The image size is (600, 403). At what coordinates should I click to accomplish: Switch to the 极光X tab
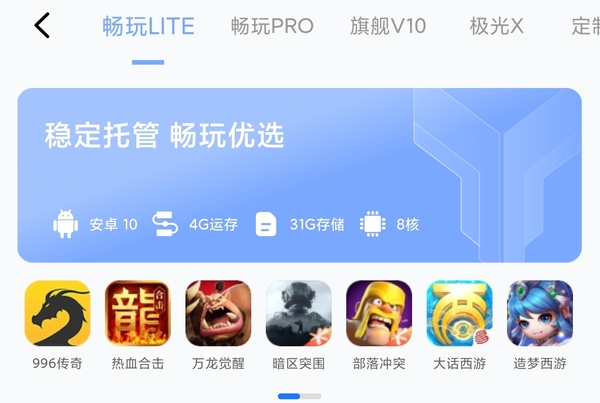tap(496, 27)
